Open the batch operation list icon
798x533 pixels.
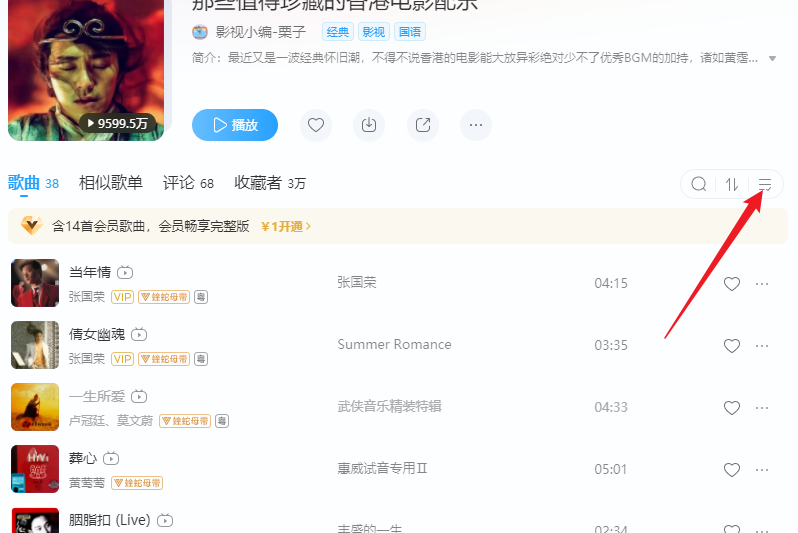coord(765,184)
